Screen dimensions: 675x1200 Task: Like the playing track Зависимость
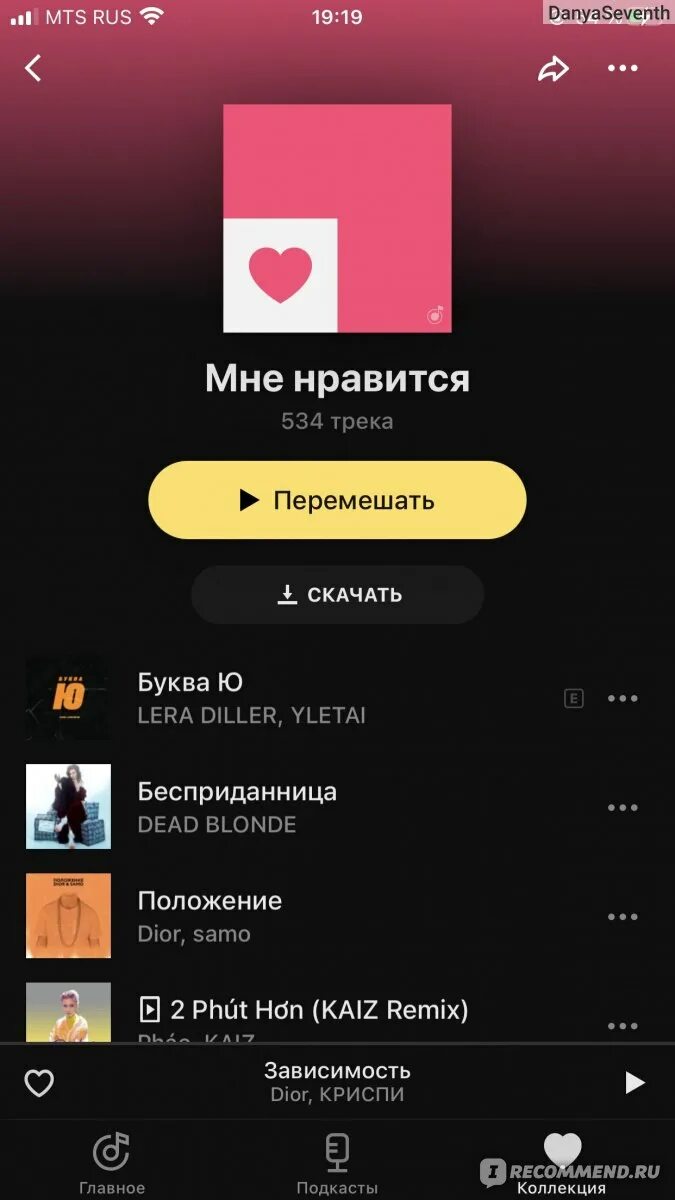click(x=39, y=1083)
